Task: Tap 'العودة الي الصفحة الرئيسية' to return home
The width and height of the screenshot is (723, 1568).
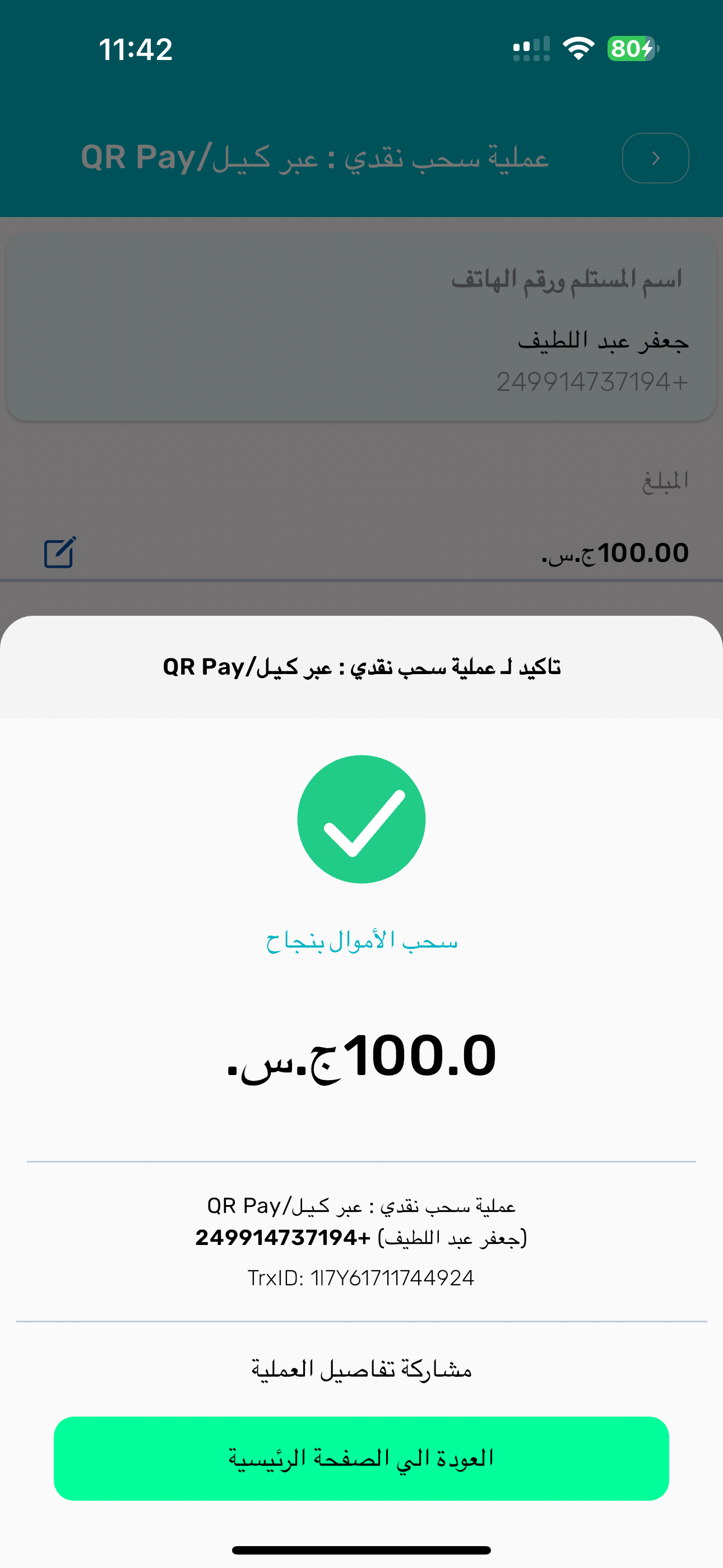Action: (361, 1458)
